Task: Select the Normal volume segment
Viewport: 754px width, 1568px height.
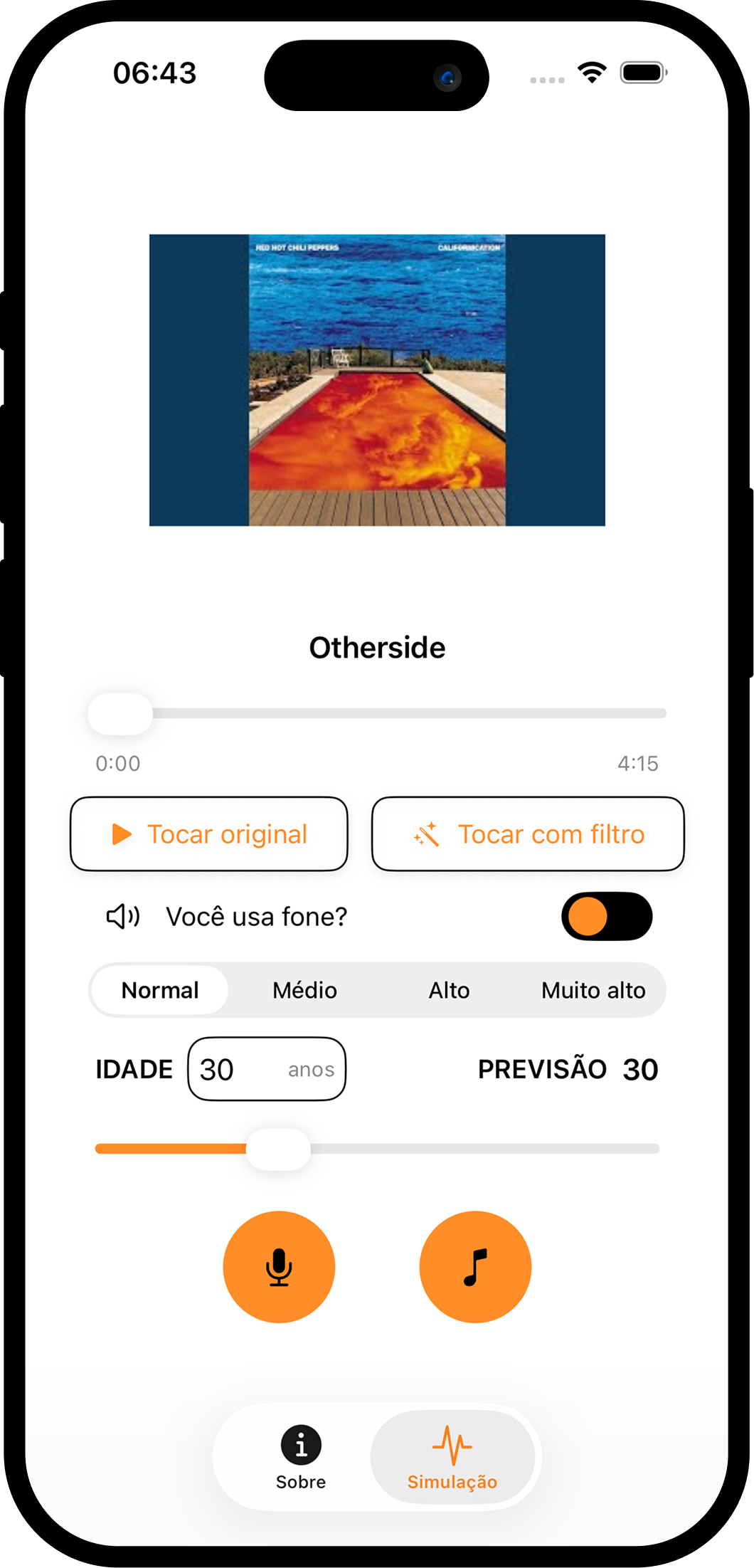Action: (160, 990)
